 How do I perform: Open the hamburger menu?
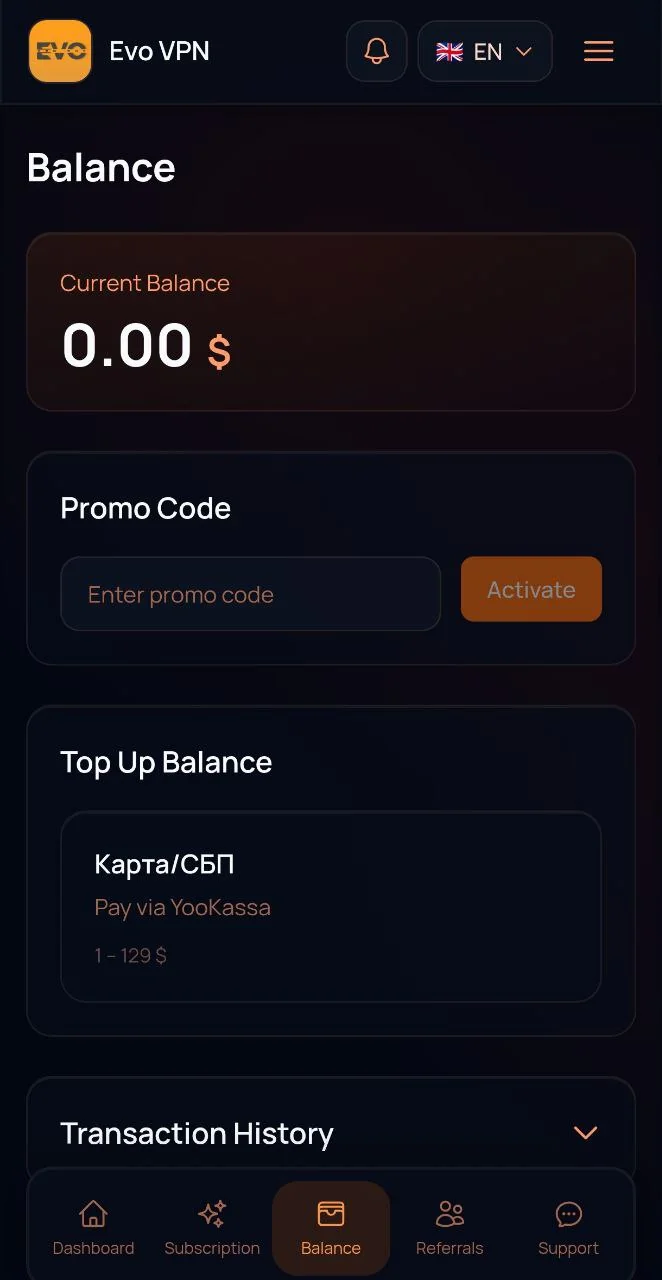[x=599, y=51]
